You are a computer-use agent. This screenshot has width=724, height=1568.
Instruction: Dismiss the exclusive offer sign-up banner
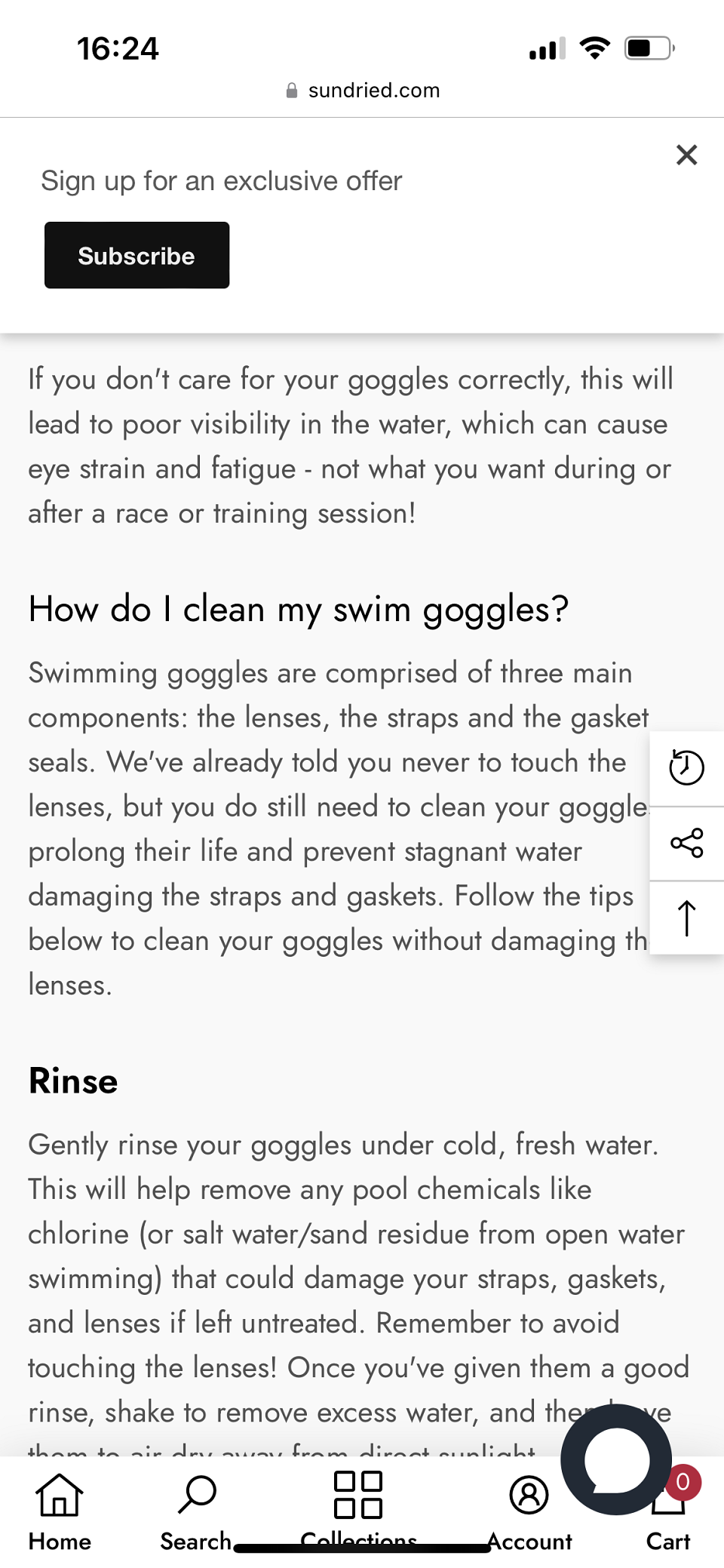(686, 155)
